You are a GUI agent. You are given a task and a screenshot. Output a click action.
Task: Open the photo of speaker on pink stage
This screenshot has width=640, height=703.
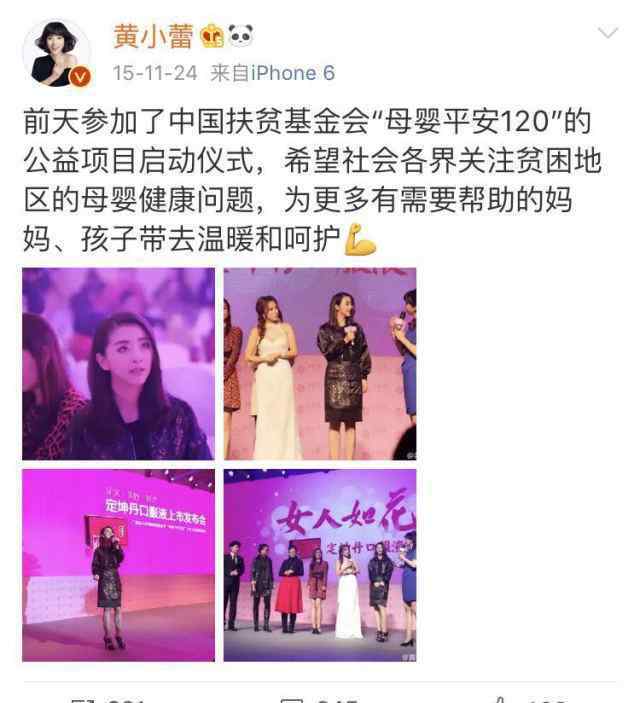[x=118, y=565]
